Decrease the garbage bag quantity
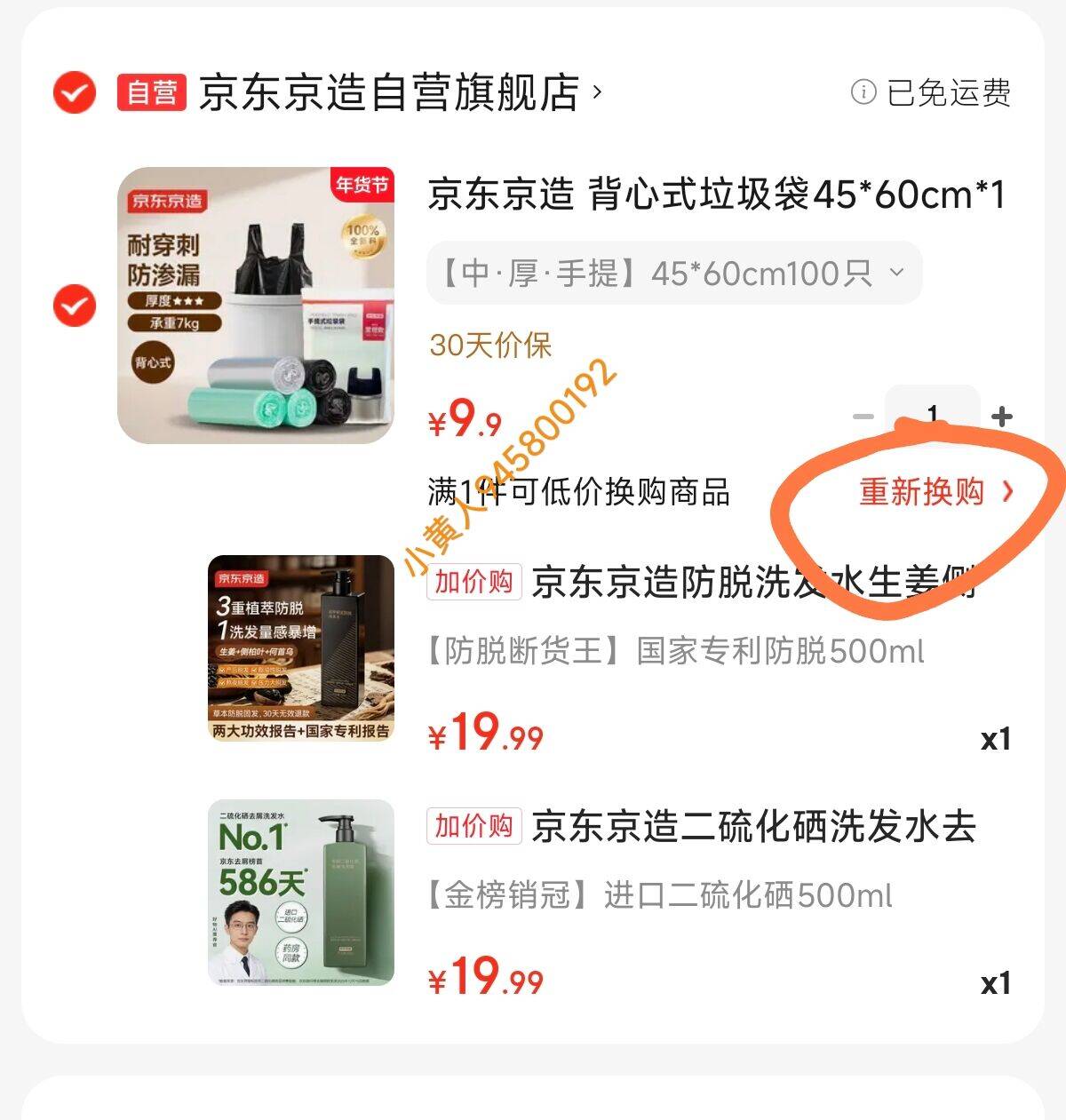 pos(863,416)
